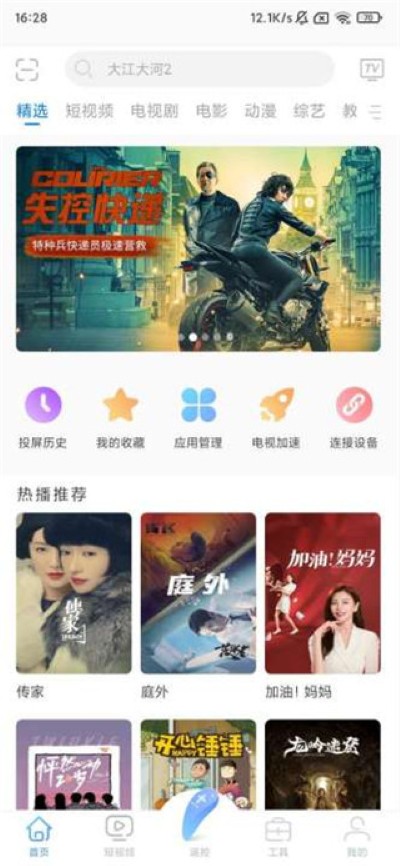Image resolution: width=400 pixels, height=866 pixels.
Task: Open the scan icon beside the search bar
Action: click(27, 70)
